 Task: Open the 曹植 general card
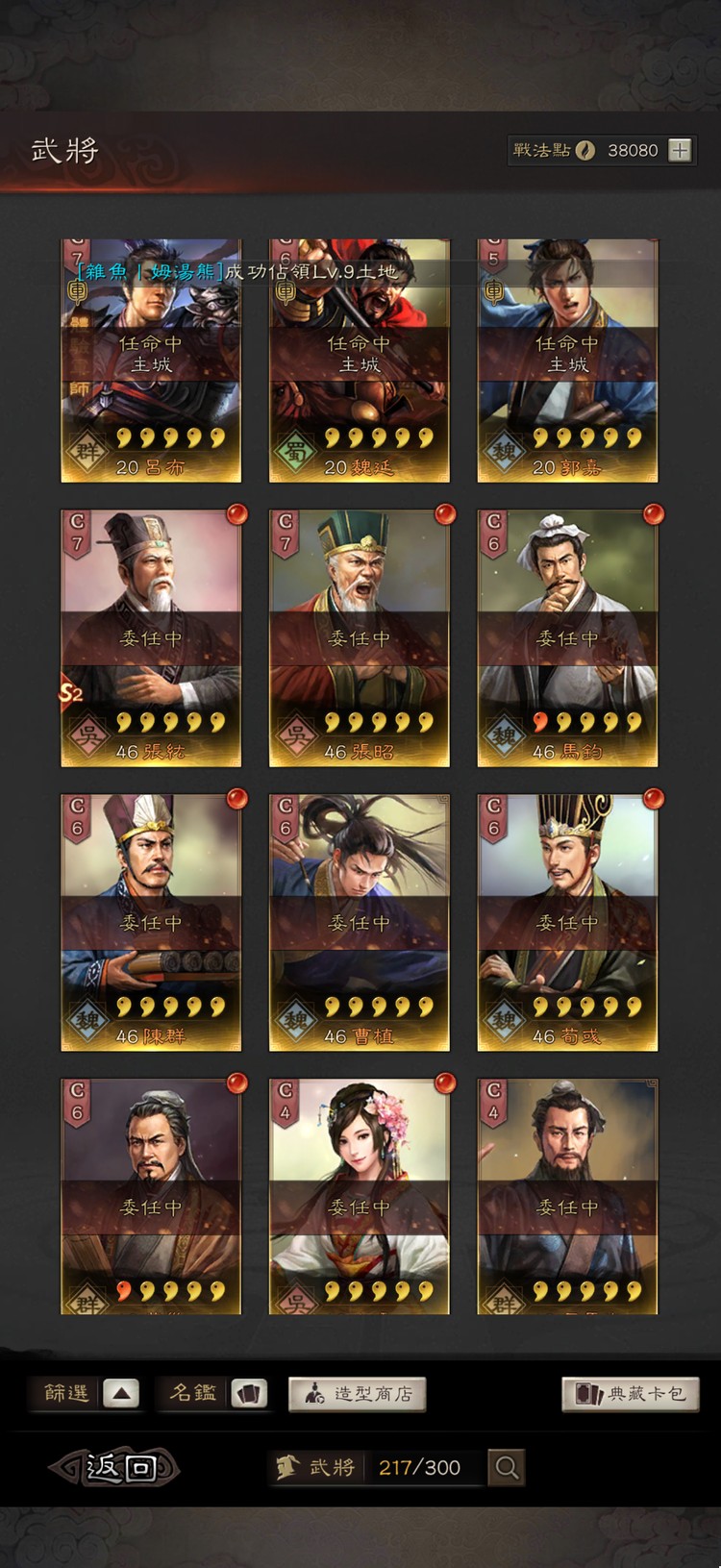[359, 922]
